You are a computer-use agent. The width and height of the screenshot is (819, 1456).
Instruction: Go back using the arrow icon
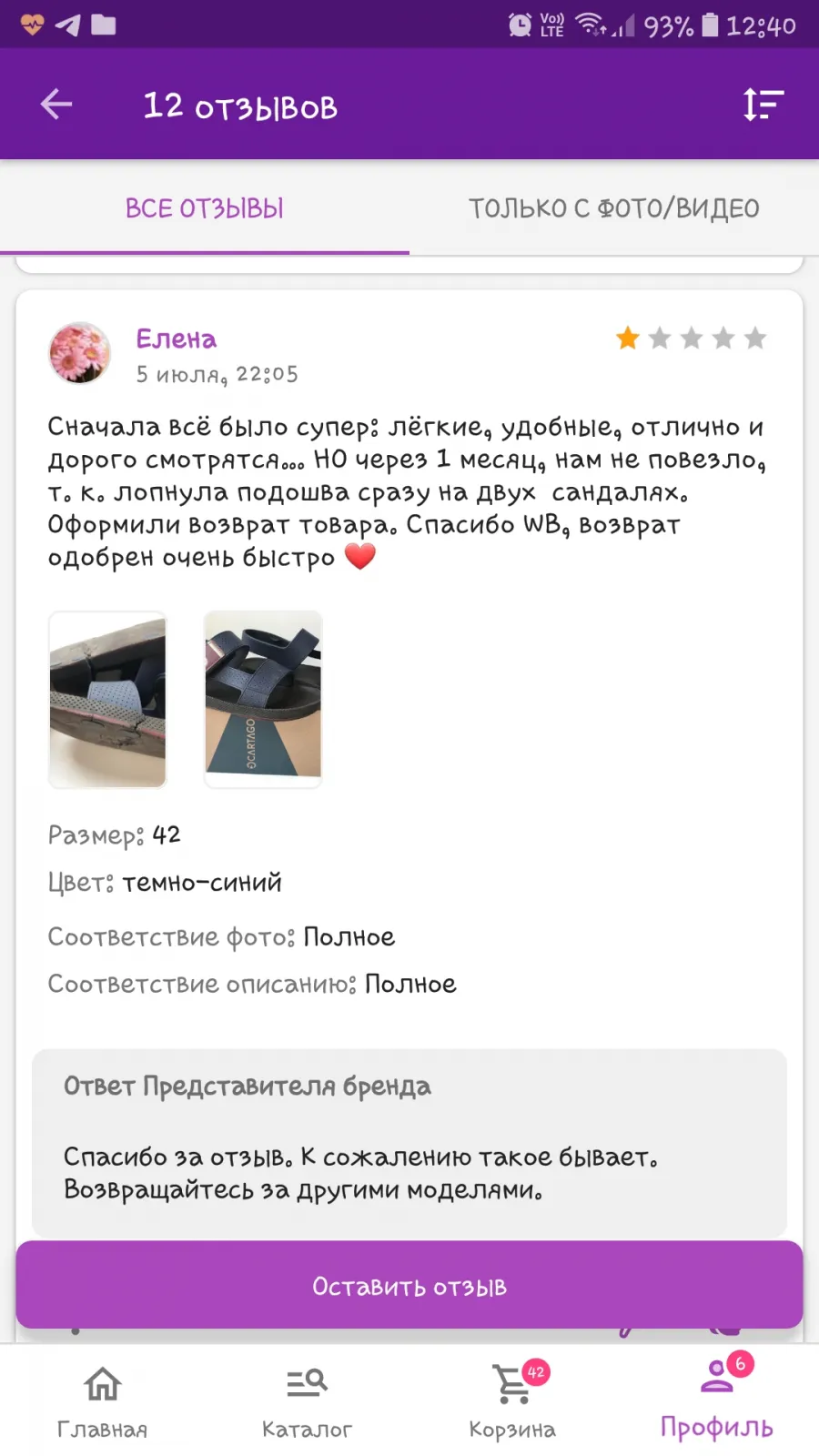point(56,105)
